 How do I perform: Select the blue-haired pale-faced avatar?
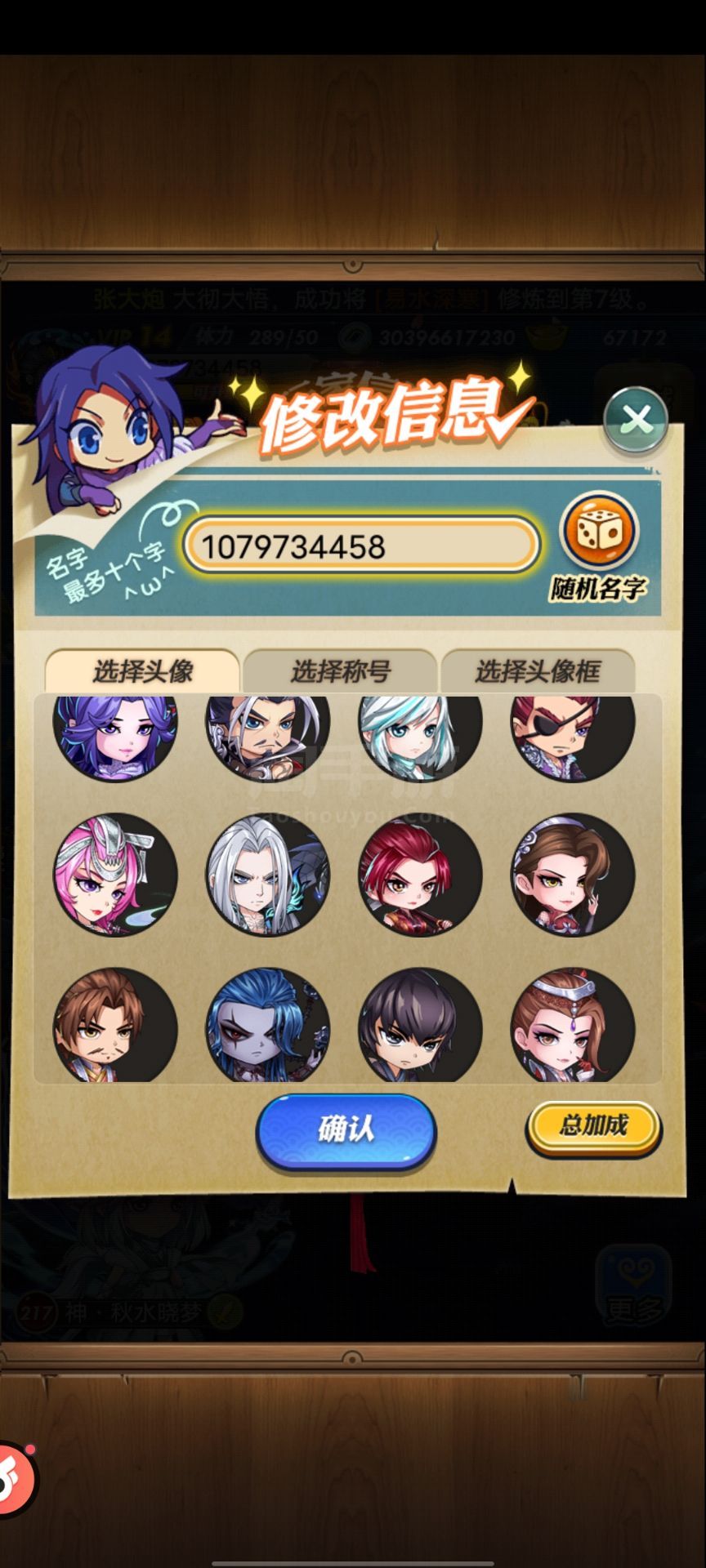(267, 1027)
